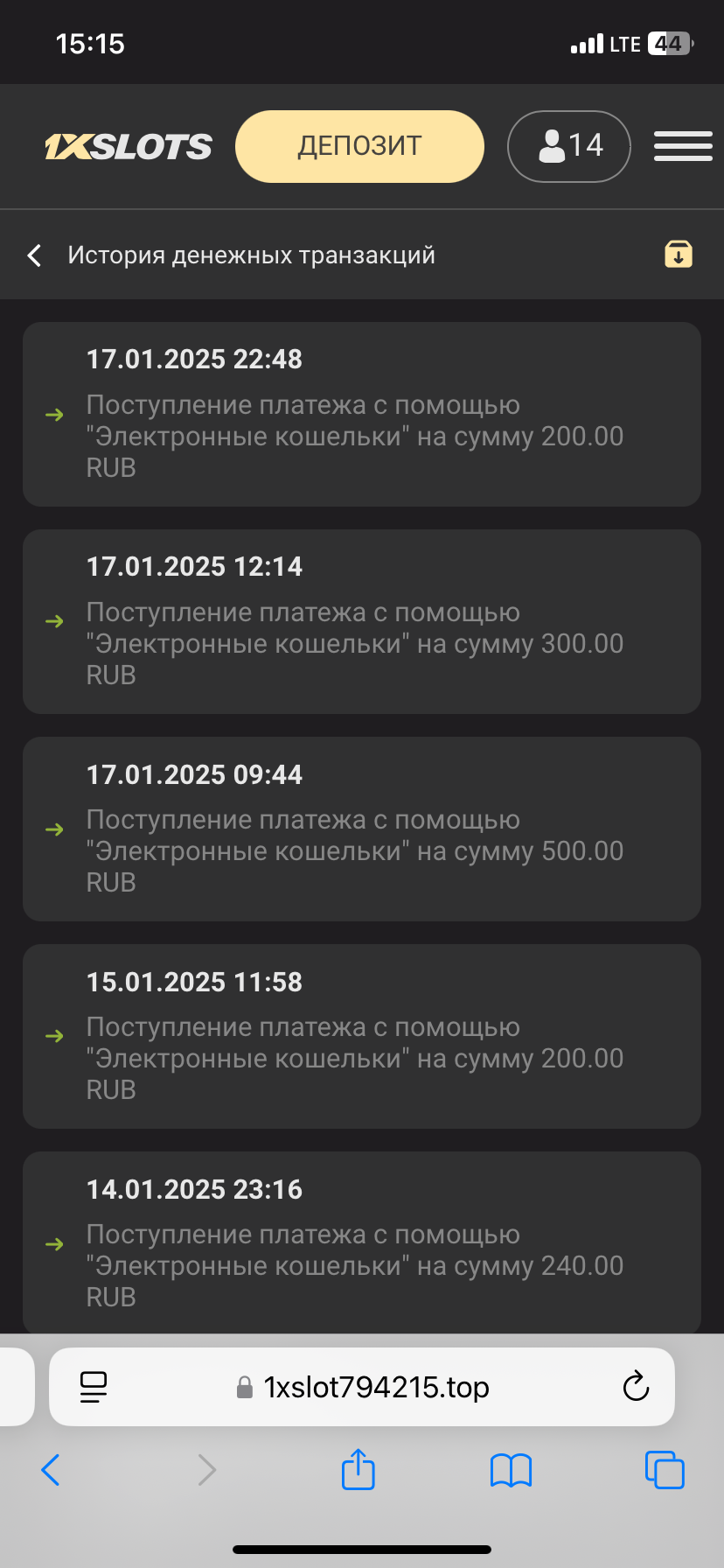Screen dimensions: 724x1568
Task: Open Safari page settings icon in address bar
Action: click(94, 1387)
